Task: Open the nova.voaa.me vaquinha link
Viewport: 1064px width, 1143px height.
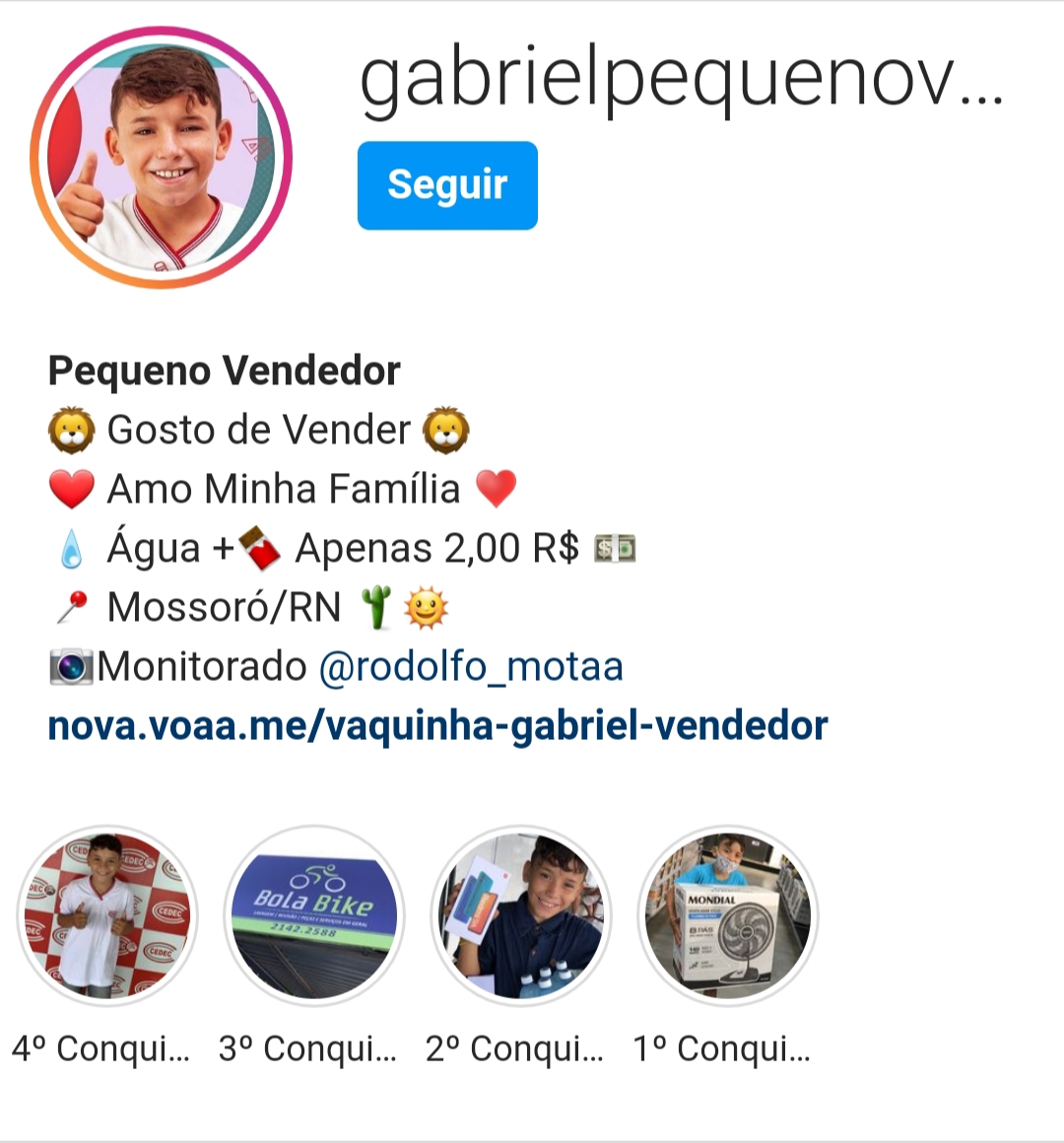Action: [x=437, y=725]
